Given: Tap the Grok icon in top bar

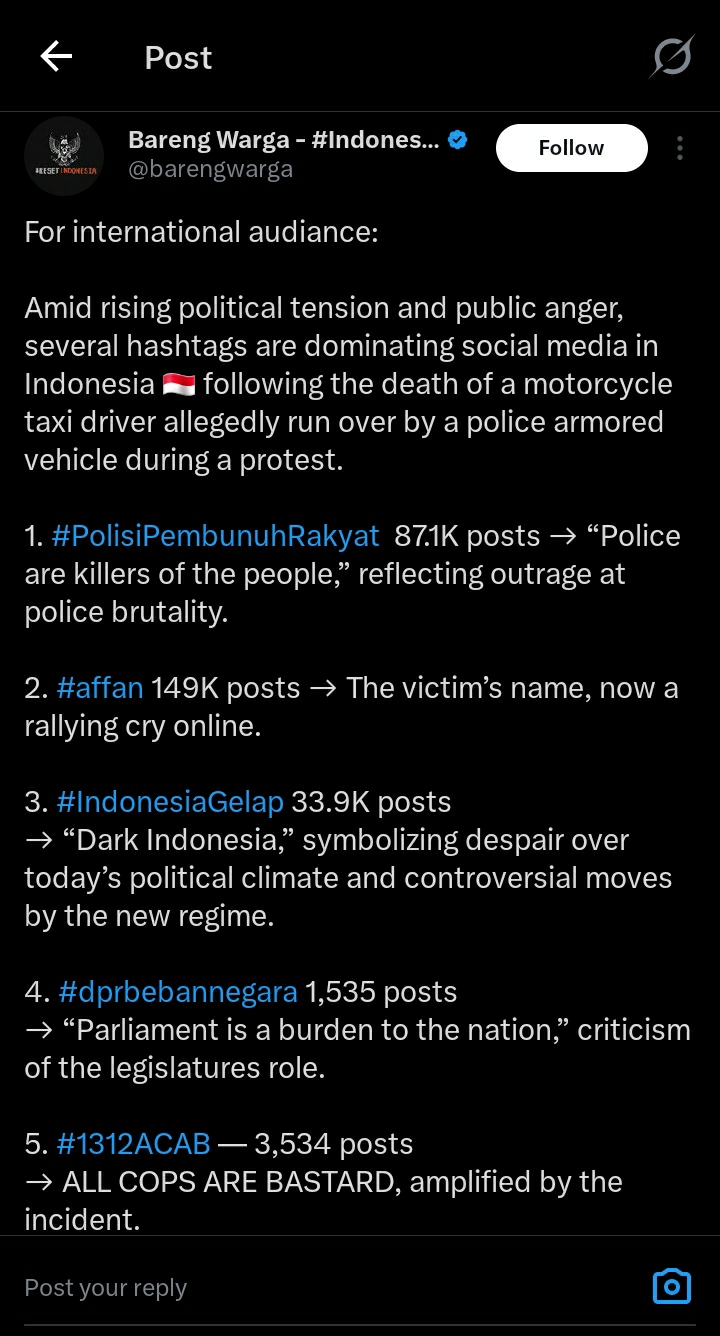Looking at the screenshot, I should [671, 56].
